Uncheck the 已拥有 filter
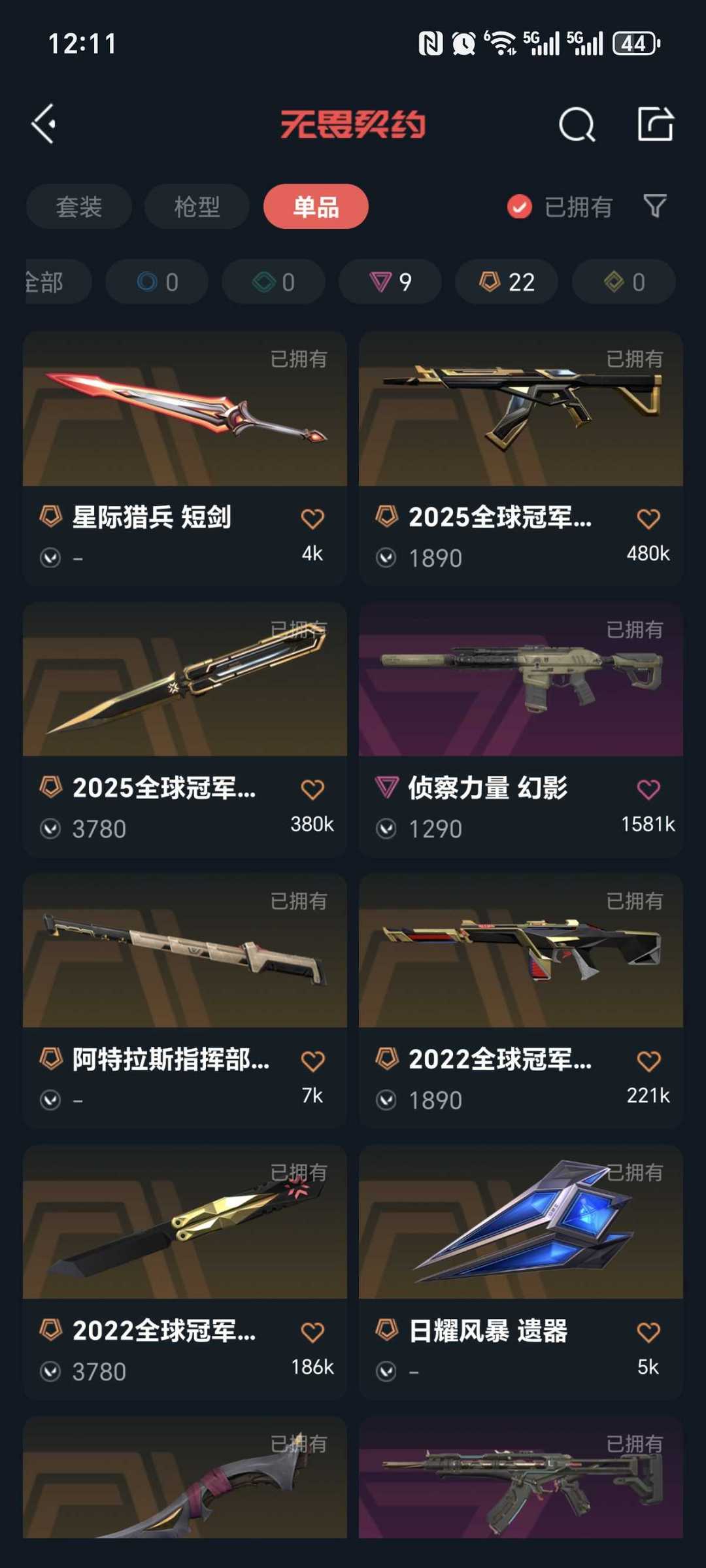This screenshot has width=706, height=1568. click(520, 207)
